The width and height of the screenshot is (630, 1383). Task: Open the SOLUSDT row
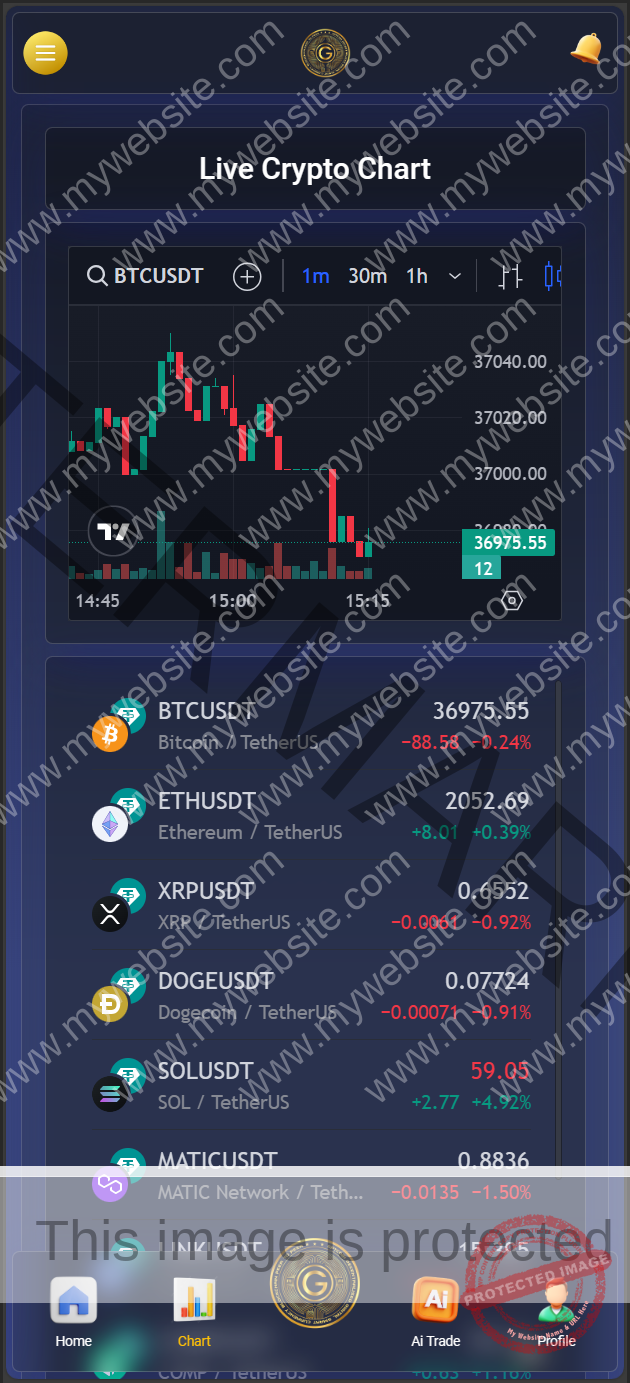pos(310,1086)
